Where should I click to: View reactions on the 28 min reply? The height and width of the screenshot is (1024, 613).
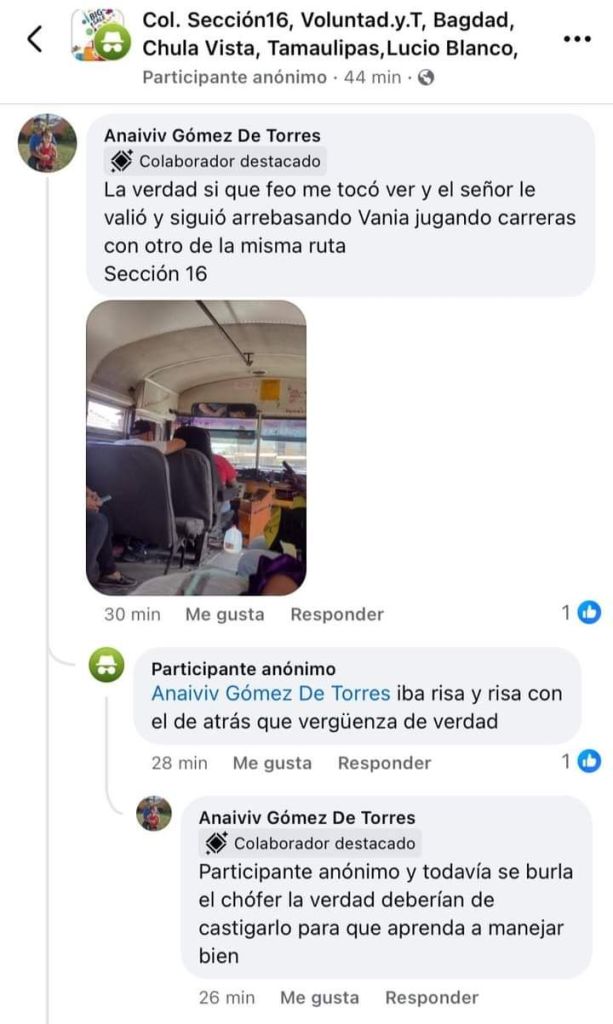[582, 761]
